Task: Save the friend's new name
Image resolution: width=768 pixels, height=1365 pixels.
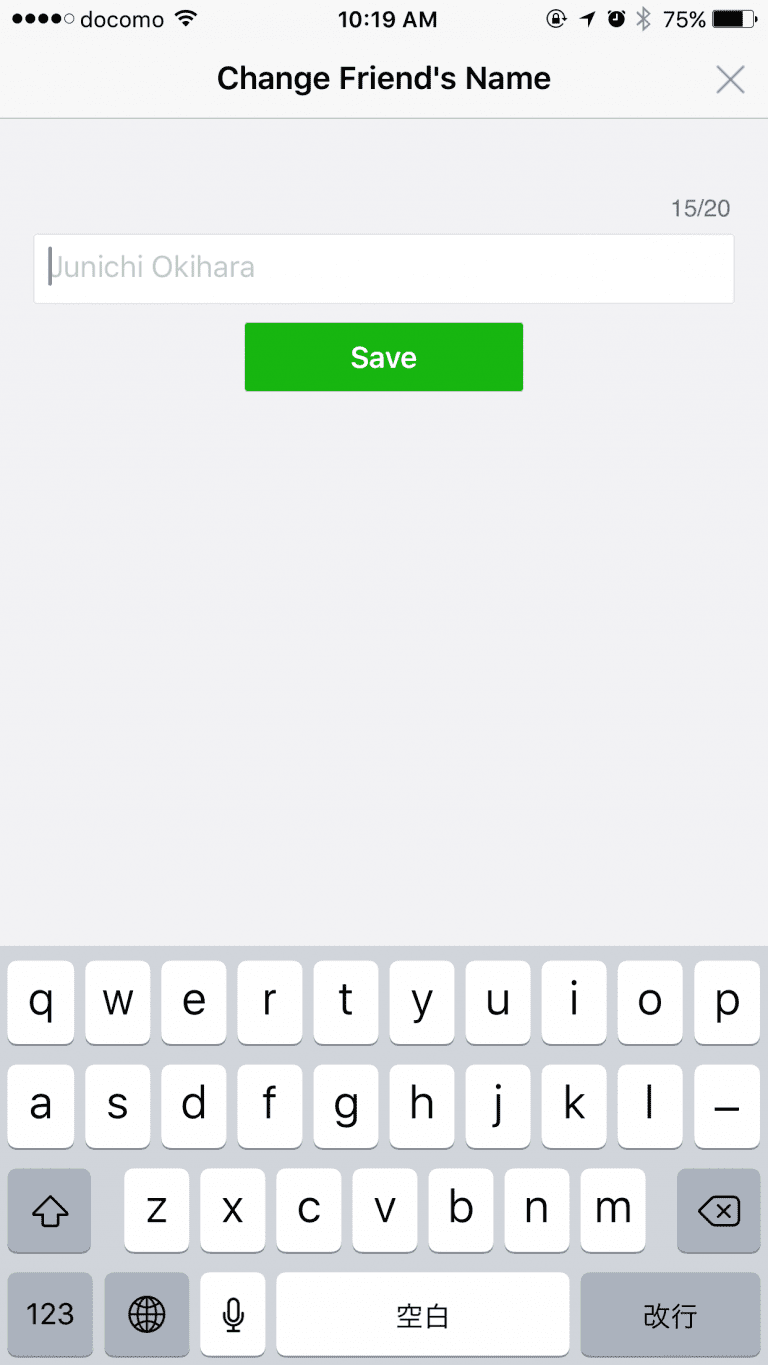Action: tap(384, 357)
